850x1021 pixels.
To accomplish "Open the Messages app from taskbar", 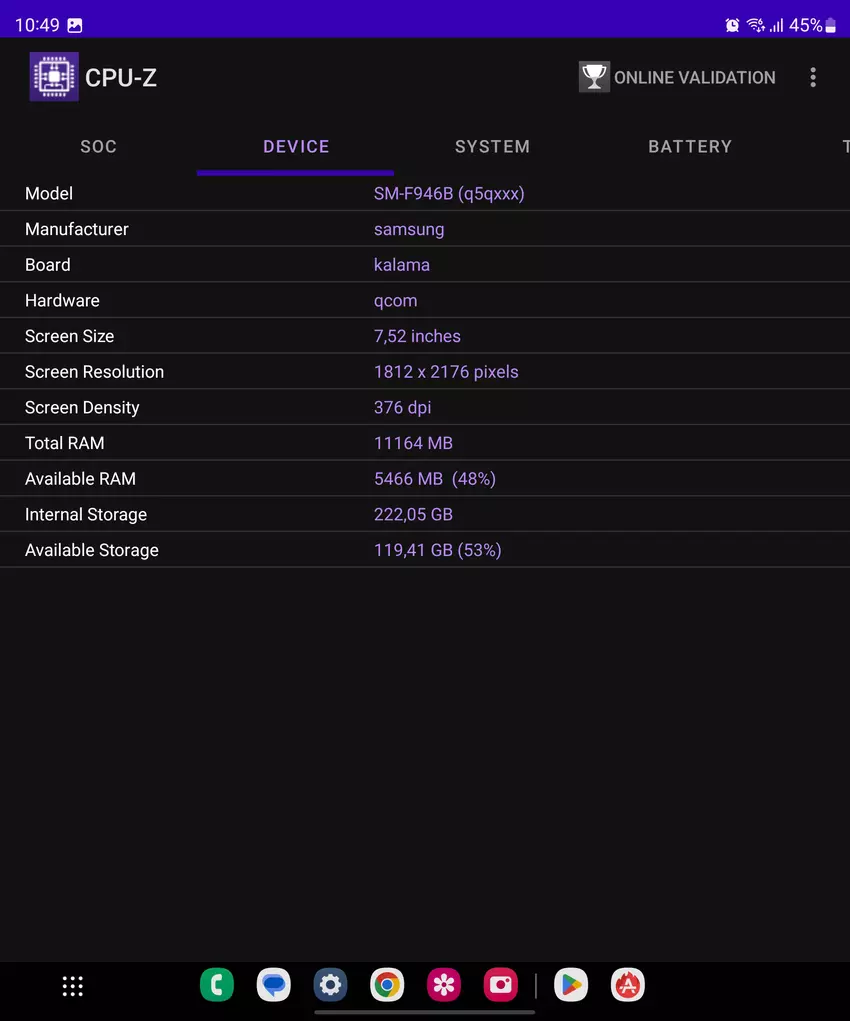I will pos(273,986).
